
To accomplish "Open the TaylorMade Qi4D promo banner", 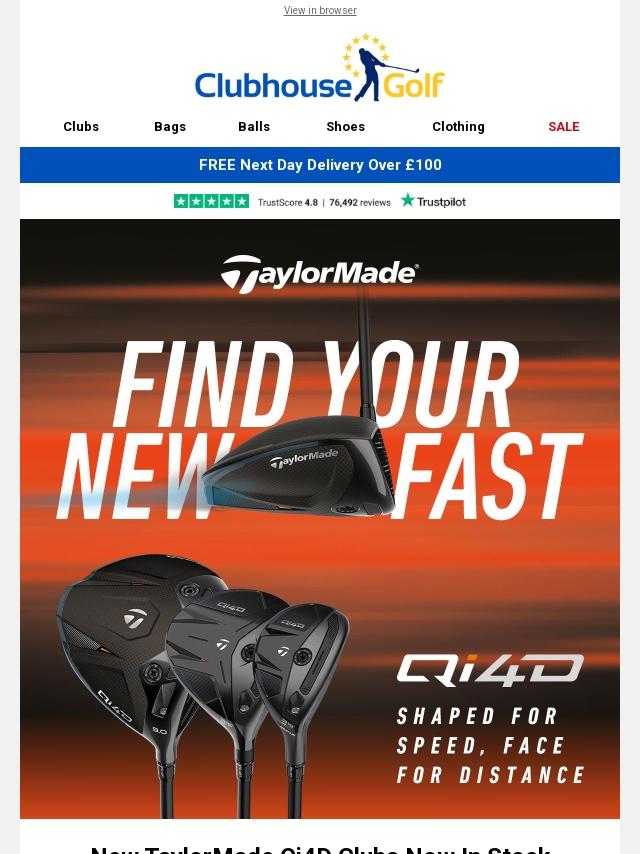I will [x=320, y=520].
